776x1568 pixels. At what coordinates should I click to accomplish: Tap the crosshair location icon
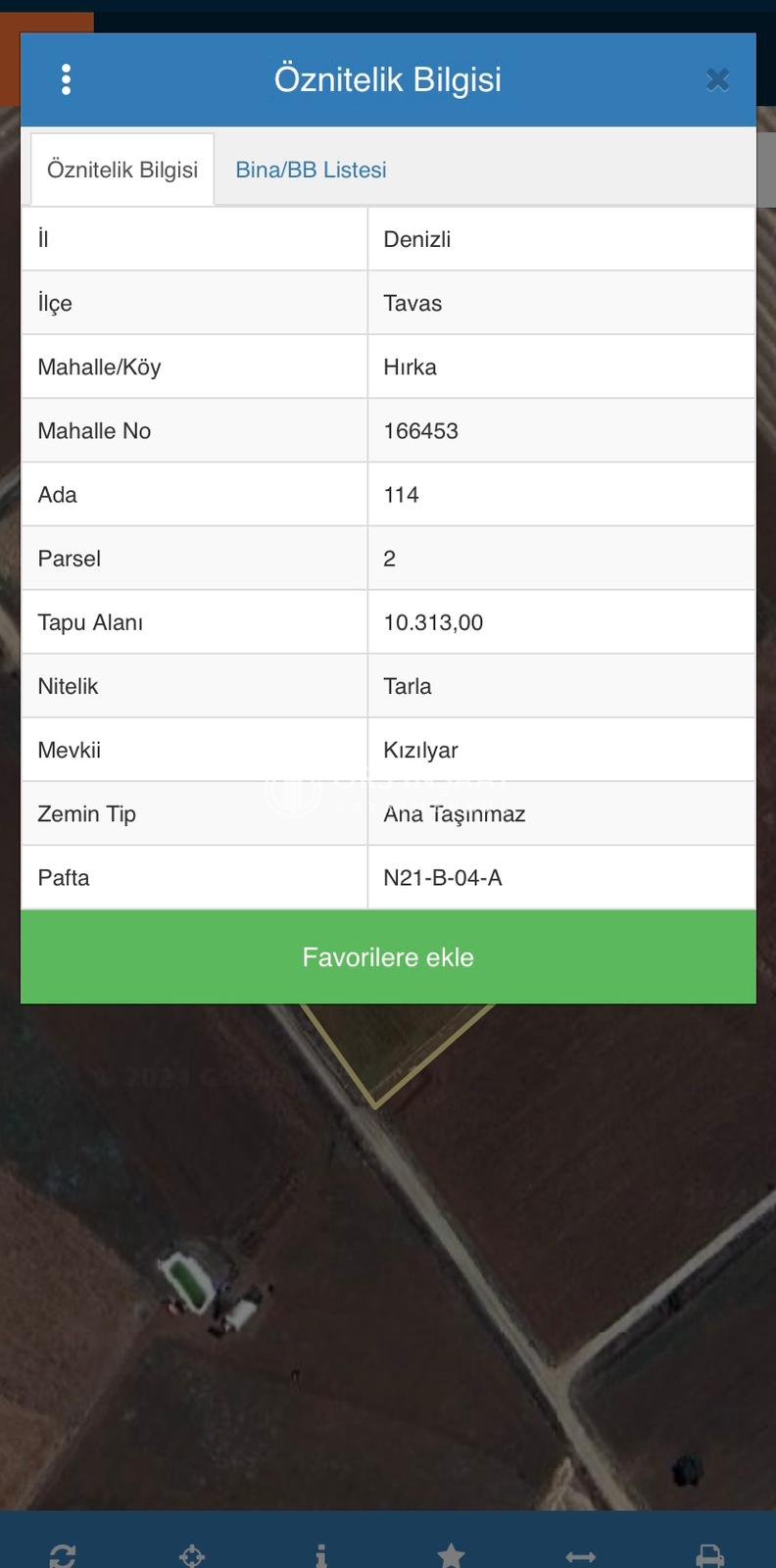pyautogui.click(x=192, y=1555)
